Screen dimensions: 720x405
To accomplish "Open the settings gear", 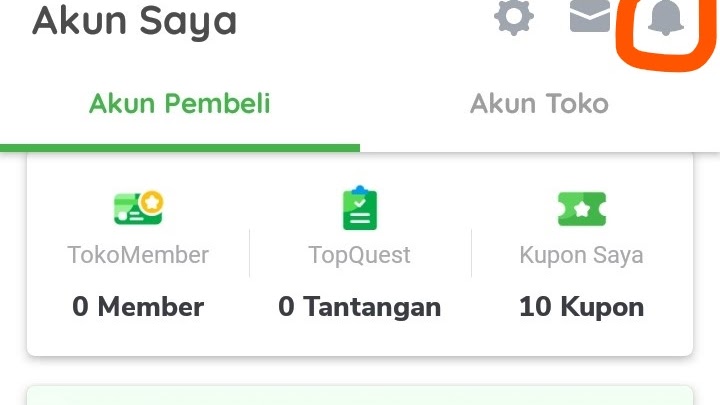I will click(x=514, y=18).
